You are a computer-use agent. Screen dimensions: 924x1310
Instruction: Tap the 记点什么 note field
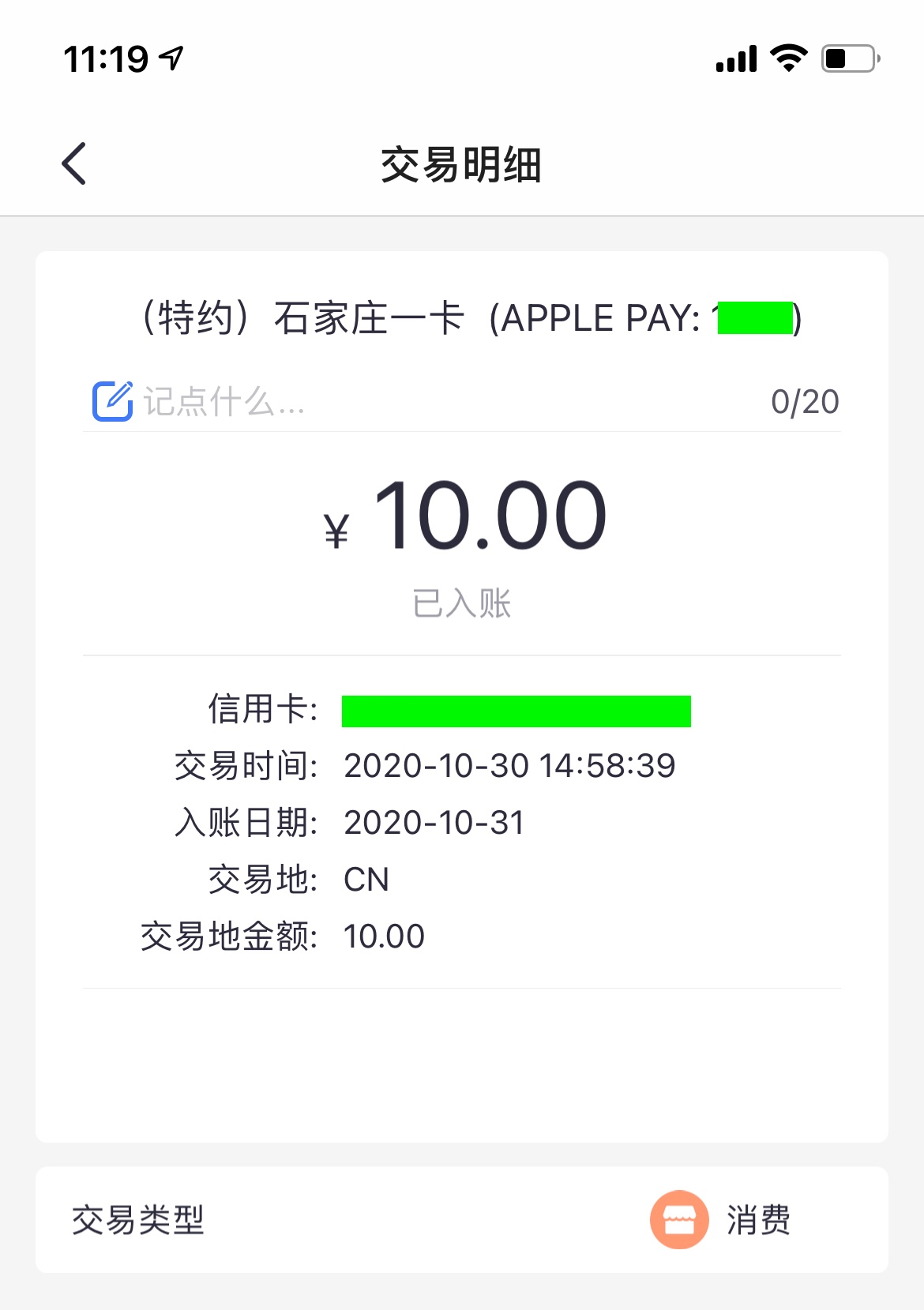442,402
